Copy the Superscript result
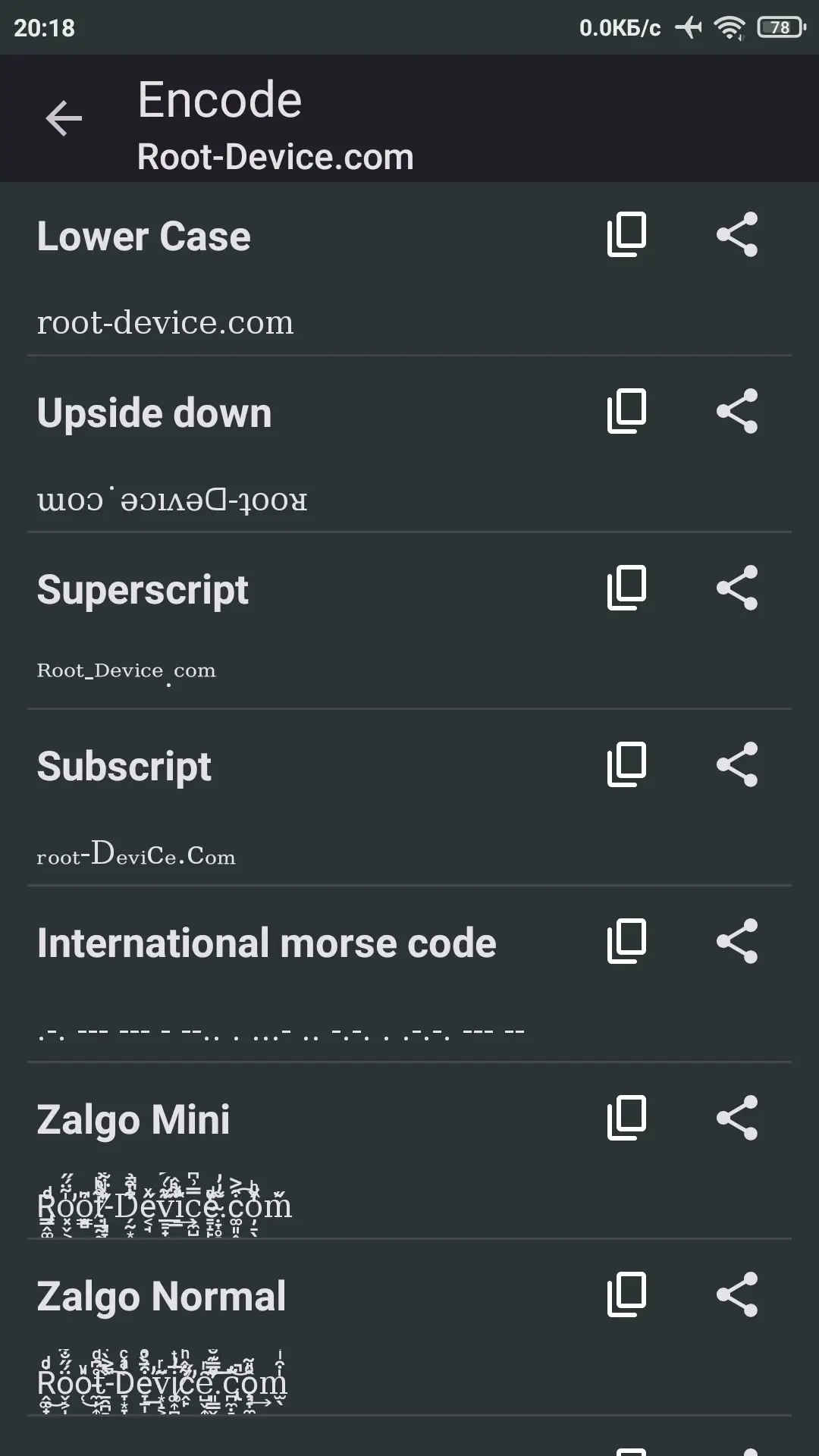The height and width of the screenshot is (1456, 819). [626, 588]
